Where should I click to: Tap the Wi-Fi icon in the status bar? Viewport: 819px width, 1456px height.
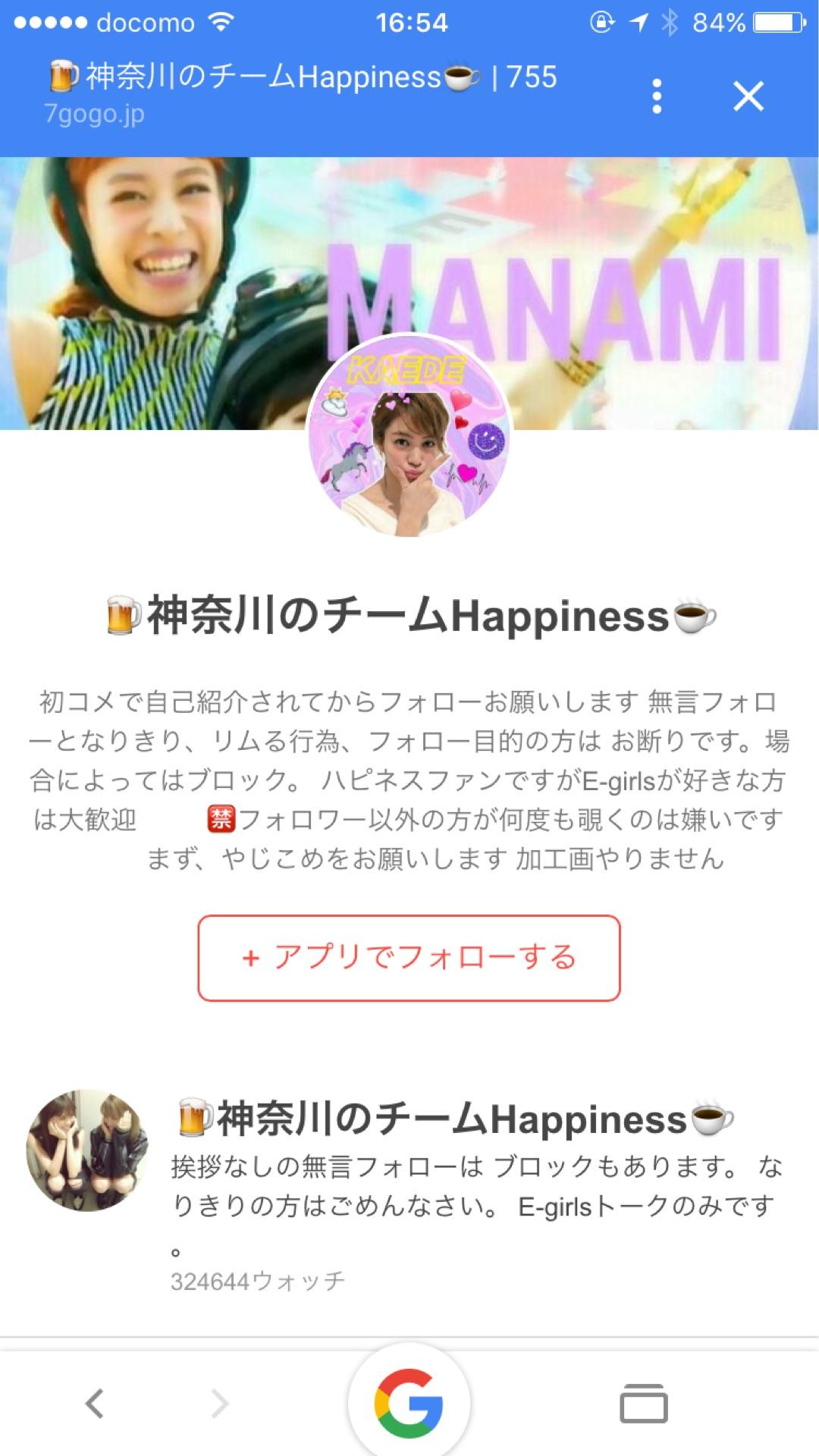(x=220, y=20)
